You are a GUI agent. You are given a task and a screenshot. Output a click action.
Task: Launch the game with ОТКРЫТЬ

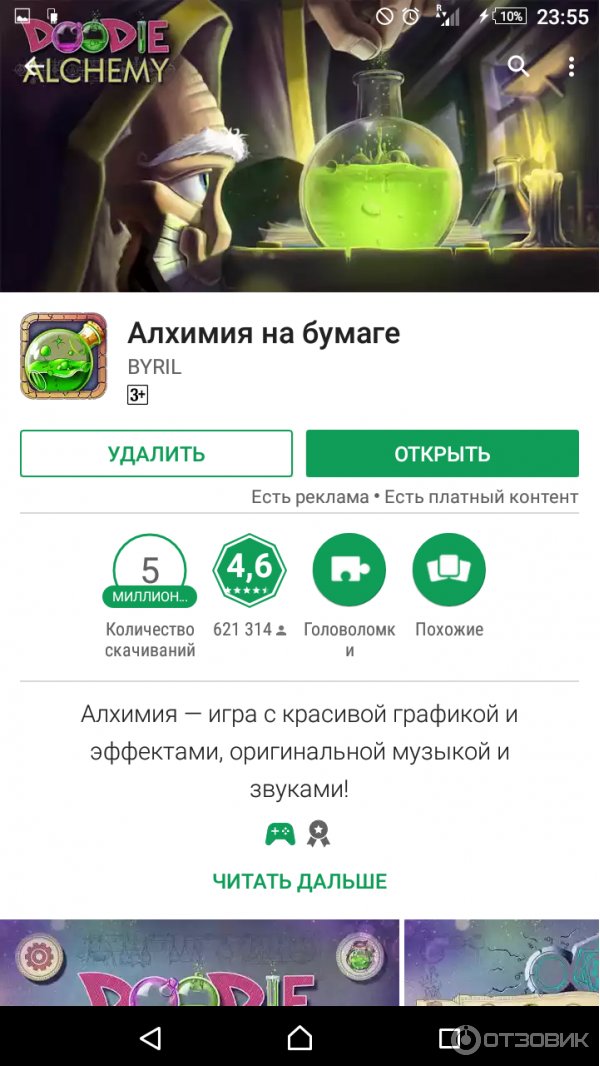pyautogui.click(x=442, y=454)
